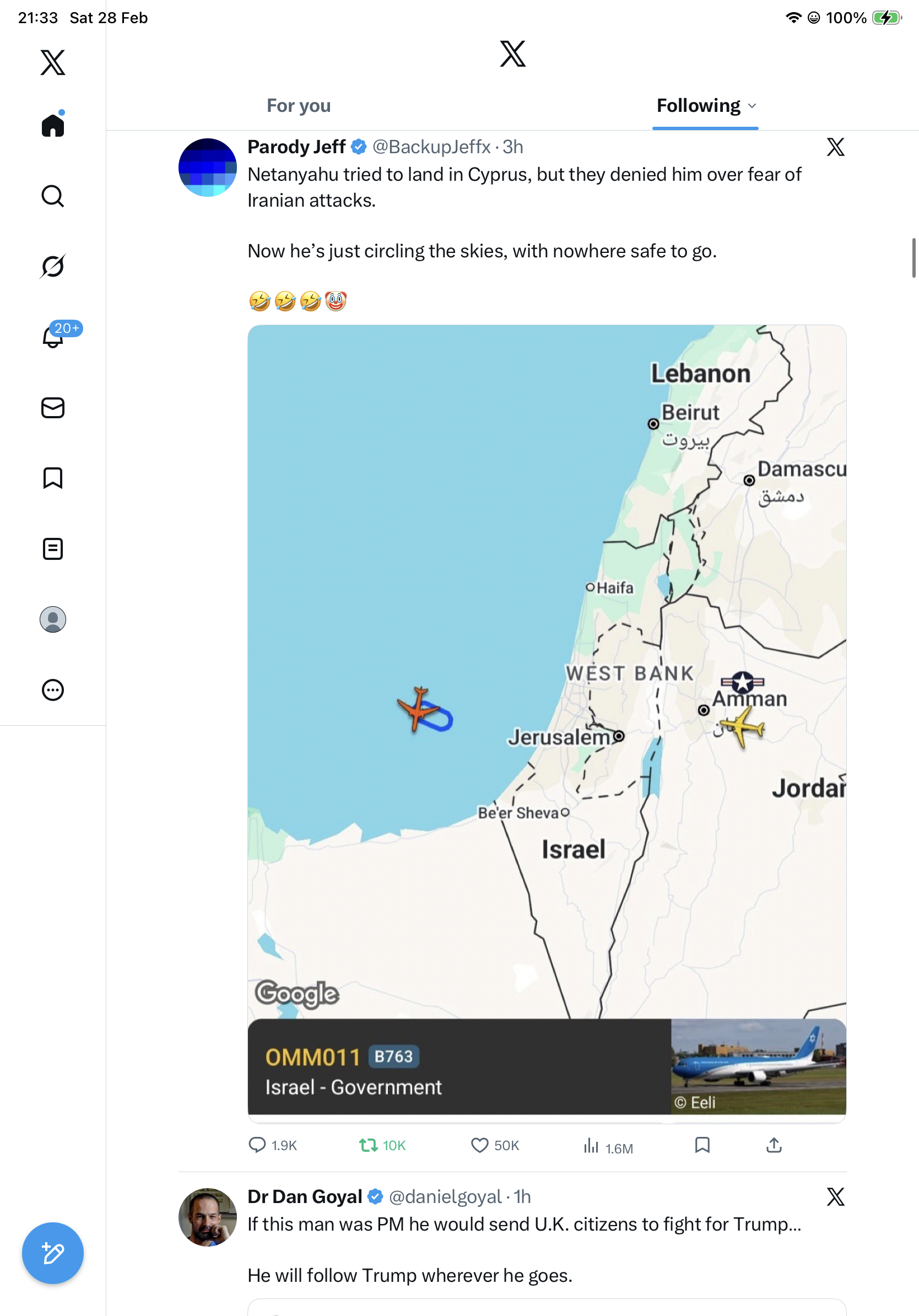Like Parody Jeff's post
The height and width of the screenshot is (1316, 919).
[x=479, y=1145]
